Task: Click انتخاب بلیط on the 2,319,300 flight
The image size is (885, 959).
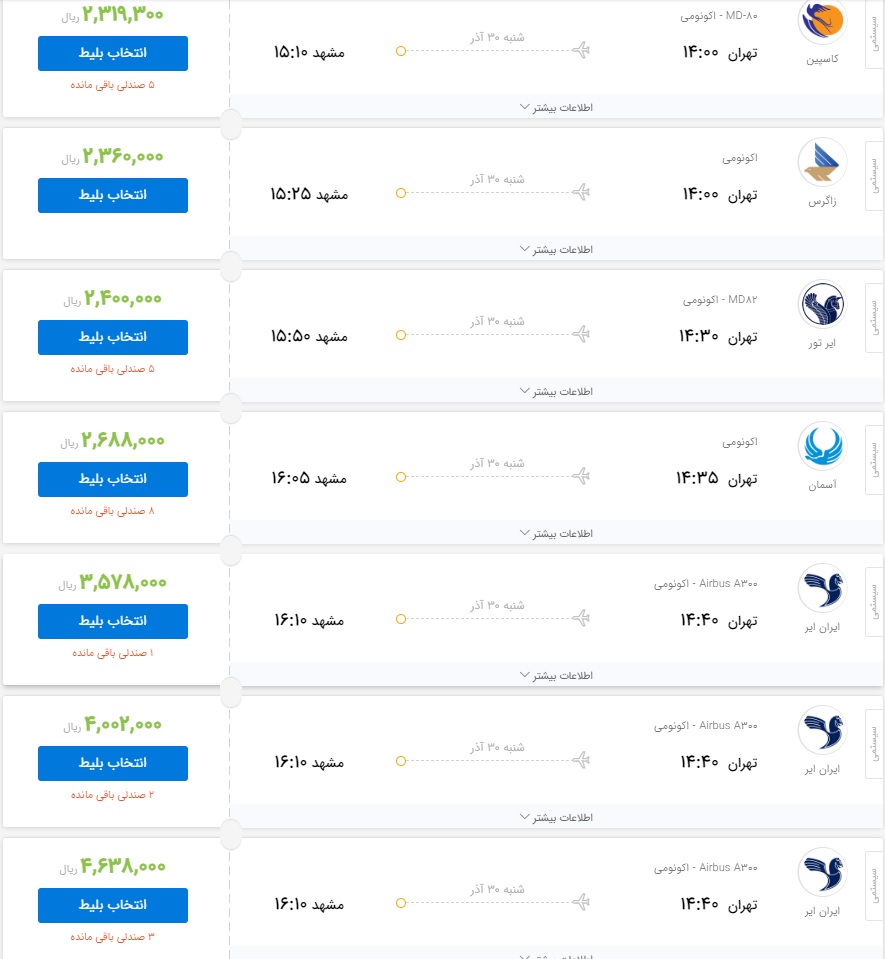Action: 112,54
